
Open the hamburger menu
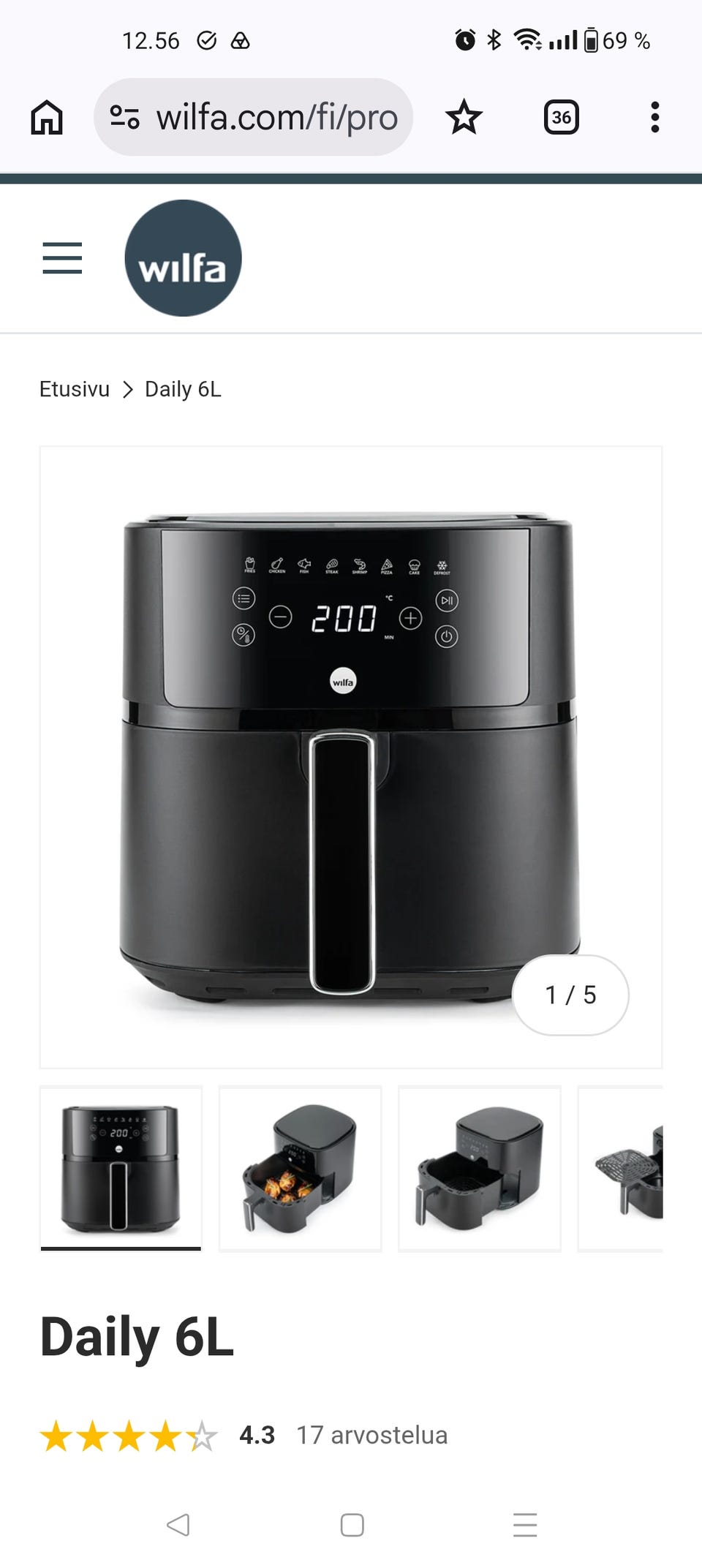coord(62,258)
